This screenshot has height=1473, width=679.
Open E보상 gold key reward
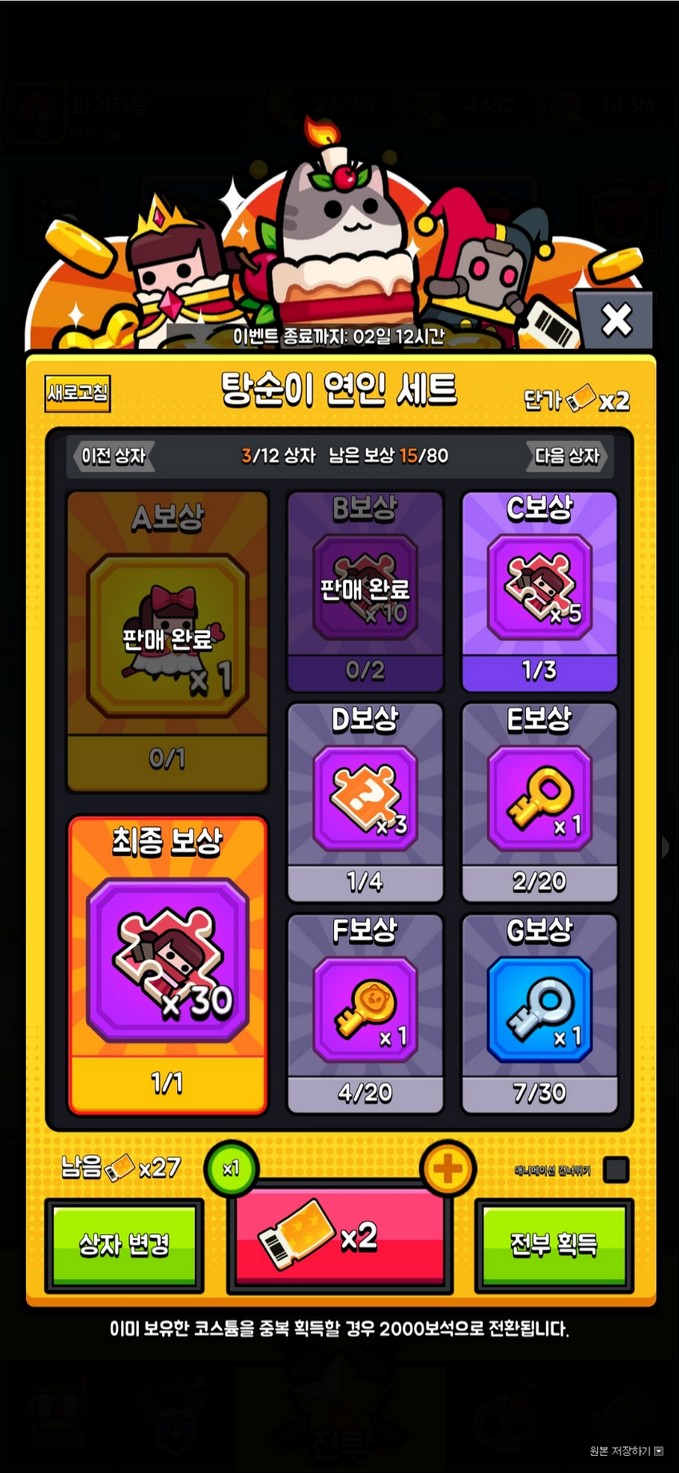(x=539, y=800)
